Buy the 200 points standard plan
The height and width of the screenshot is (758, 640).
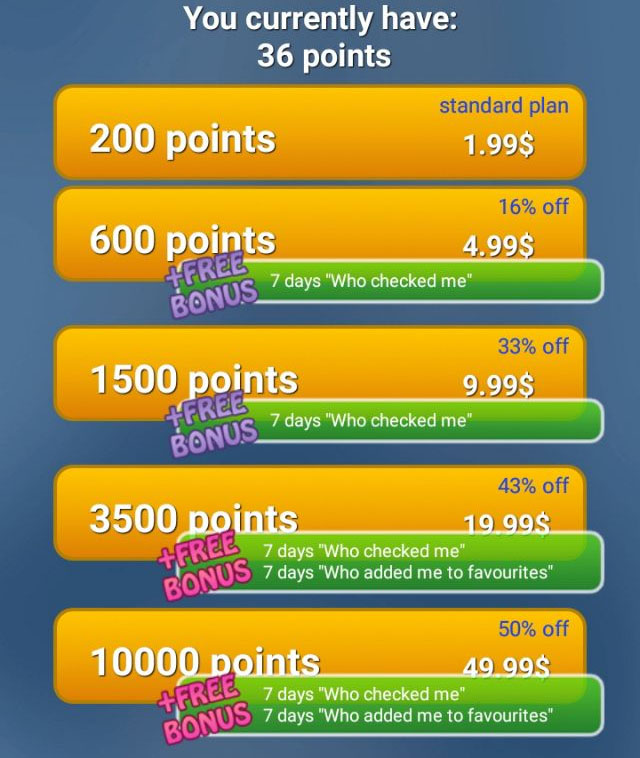point(319,133)
